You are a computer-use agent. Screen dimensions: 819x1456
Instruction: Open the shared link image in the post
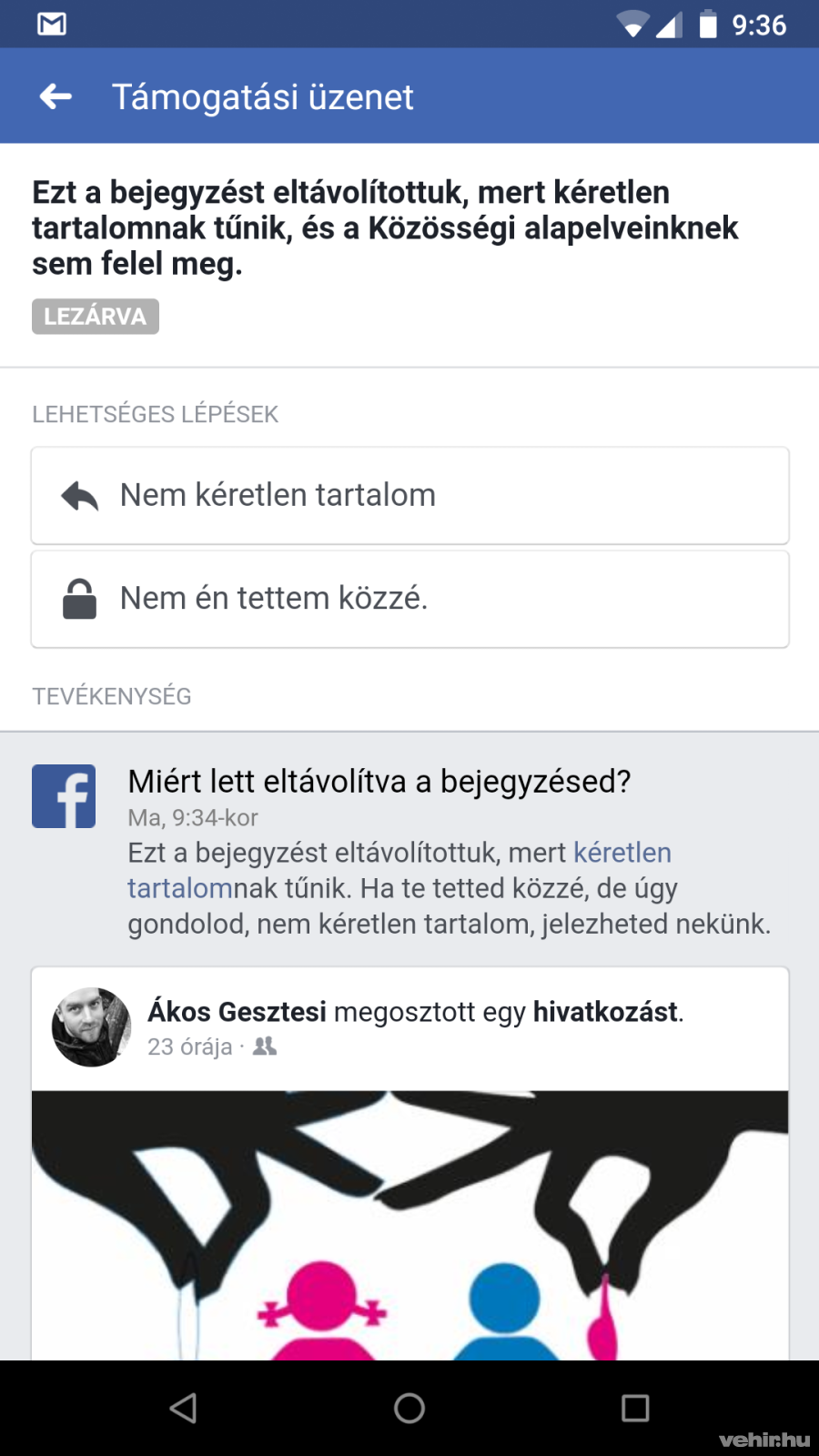pos(409,1224)
